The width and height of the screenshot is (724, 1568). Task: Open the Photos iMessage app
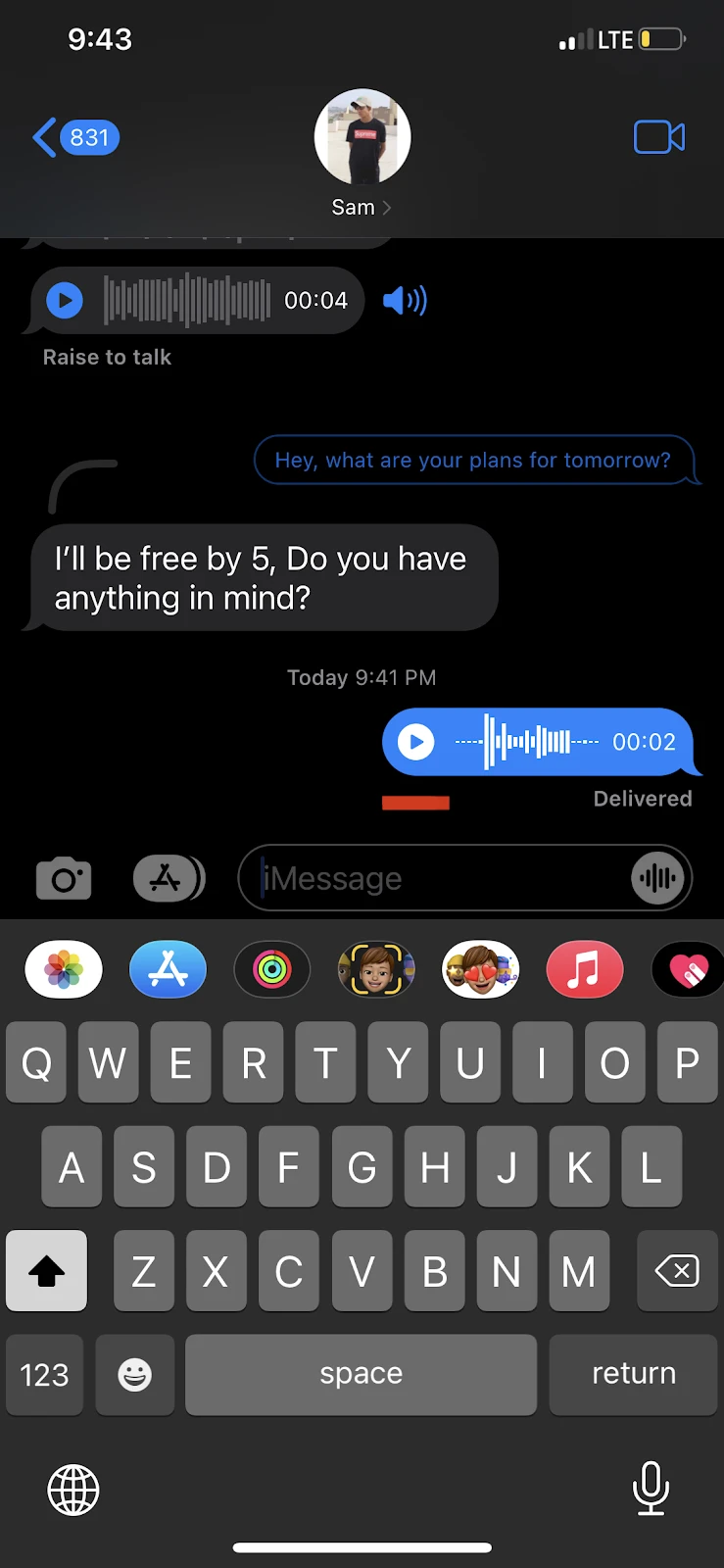click(x=64, y=970)
